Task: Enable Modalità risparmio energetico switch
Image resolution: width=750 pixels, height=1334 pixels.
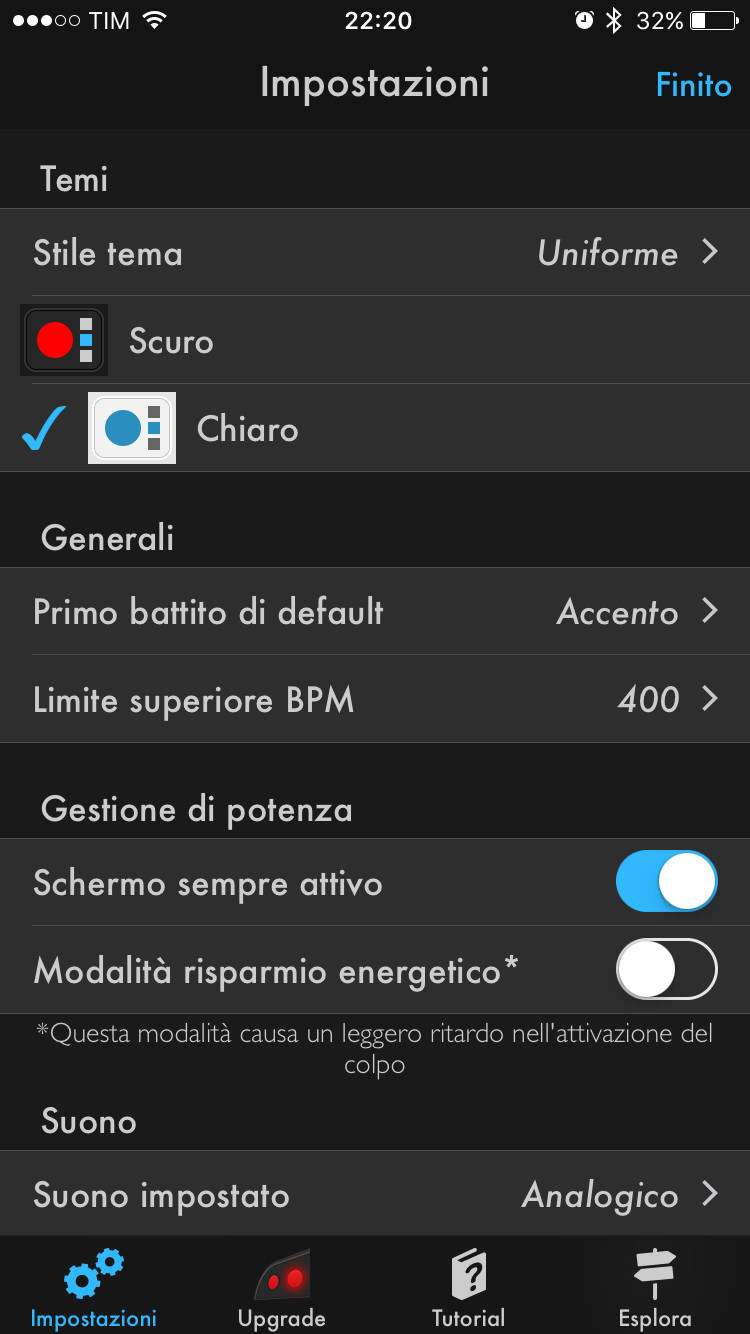Action: click(666, 970)
